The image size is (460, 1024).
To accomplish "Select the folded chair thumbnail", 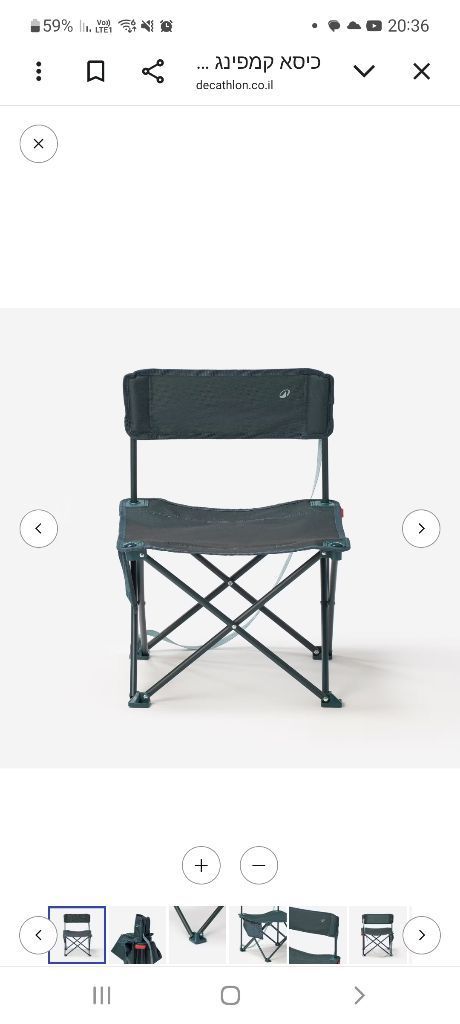I will 137,935.
